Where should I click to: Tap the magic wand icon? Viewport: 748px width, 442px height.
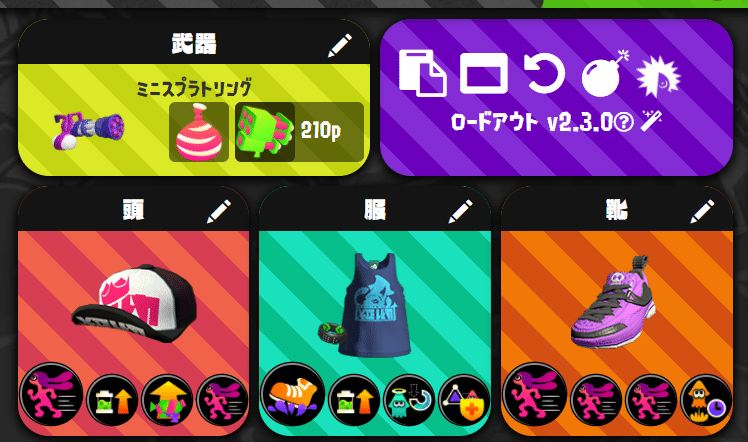(653, 123)
